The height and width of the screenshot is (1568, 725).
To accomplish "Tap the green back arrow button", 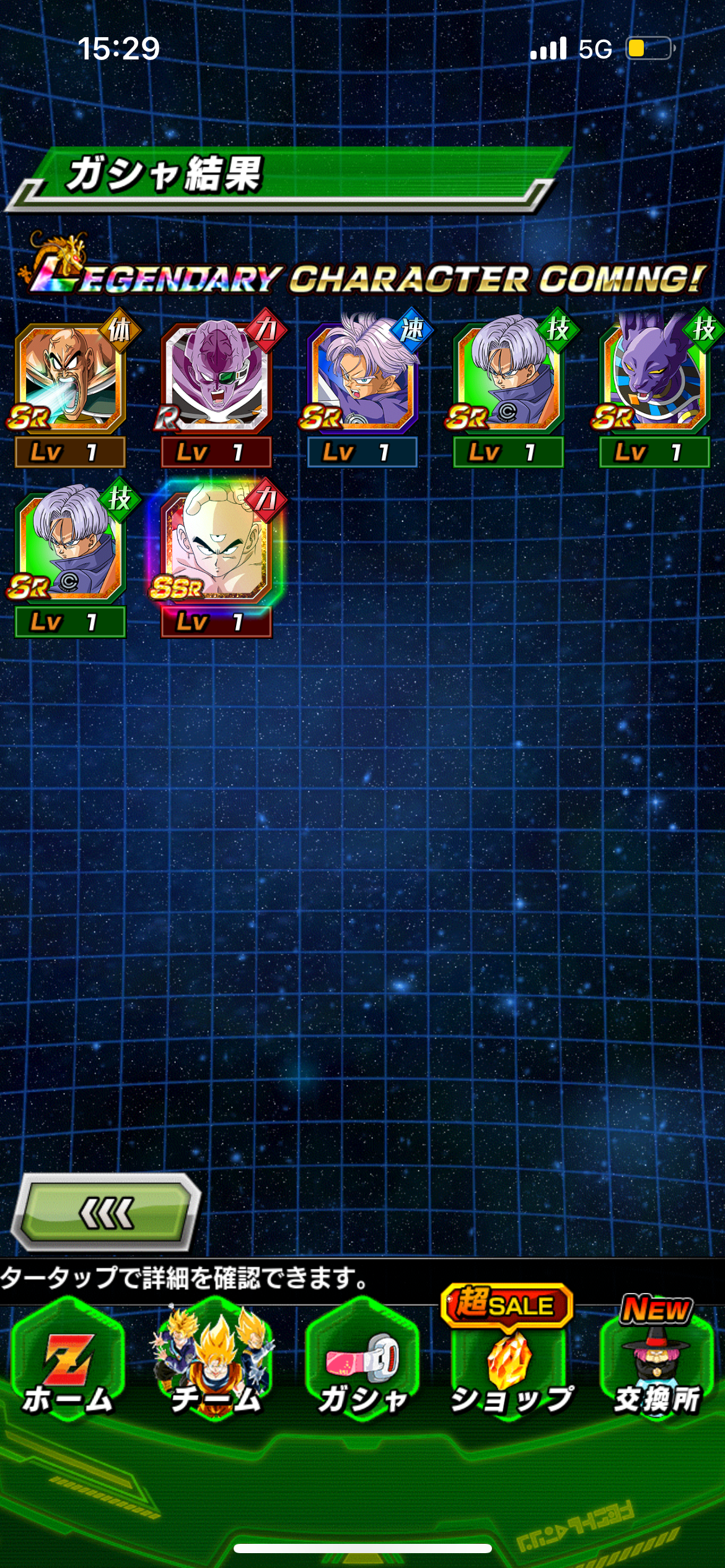I will tap(107, 1213).
